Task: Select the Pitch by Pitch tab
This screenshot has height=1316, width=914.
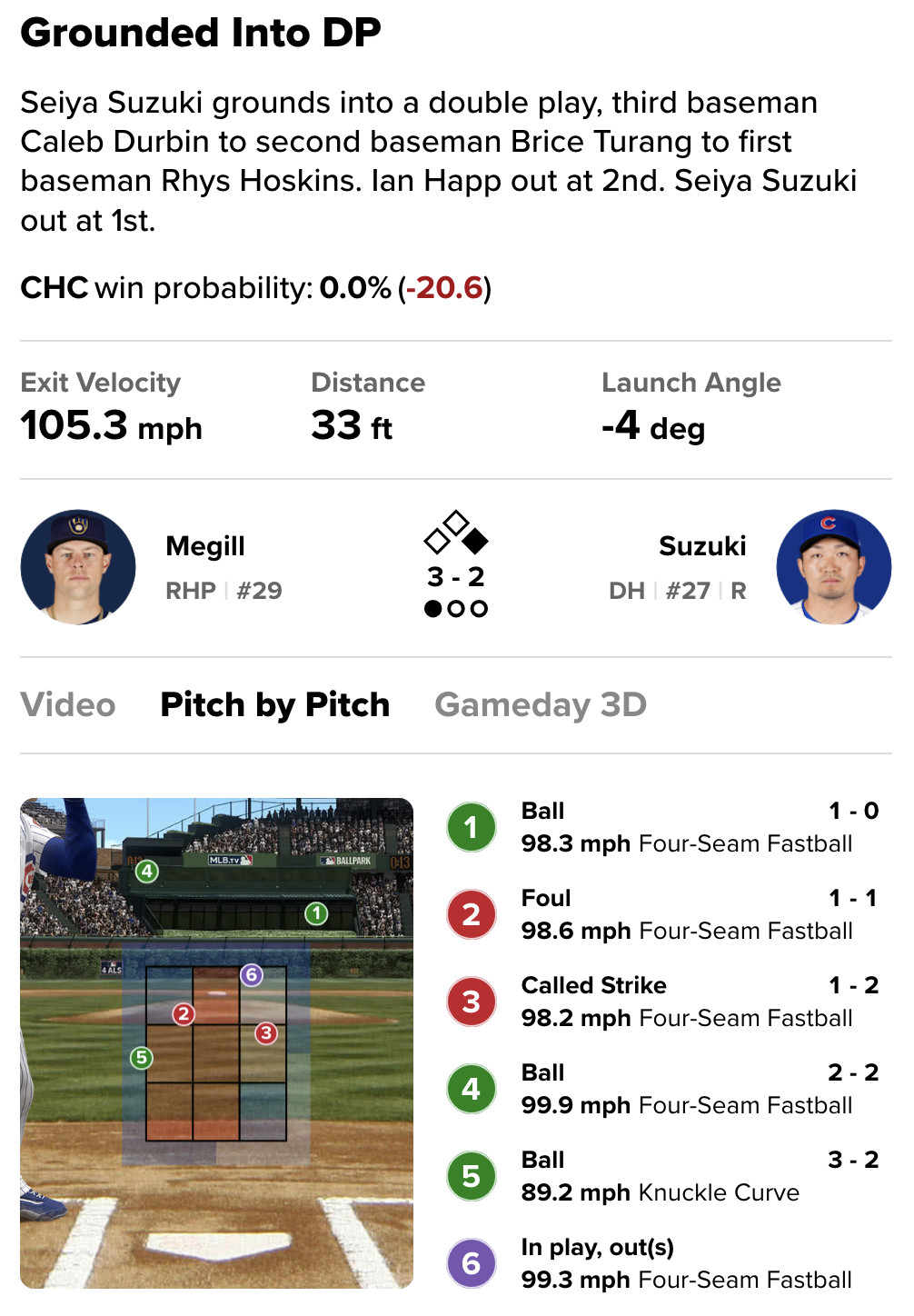Action: tap(274, 705)
